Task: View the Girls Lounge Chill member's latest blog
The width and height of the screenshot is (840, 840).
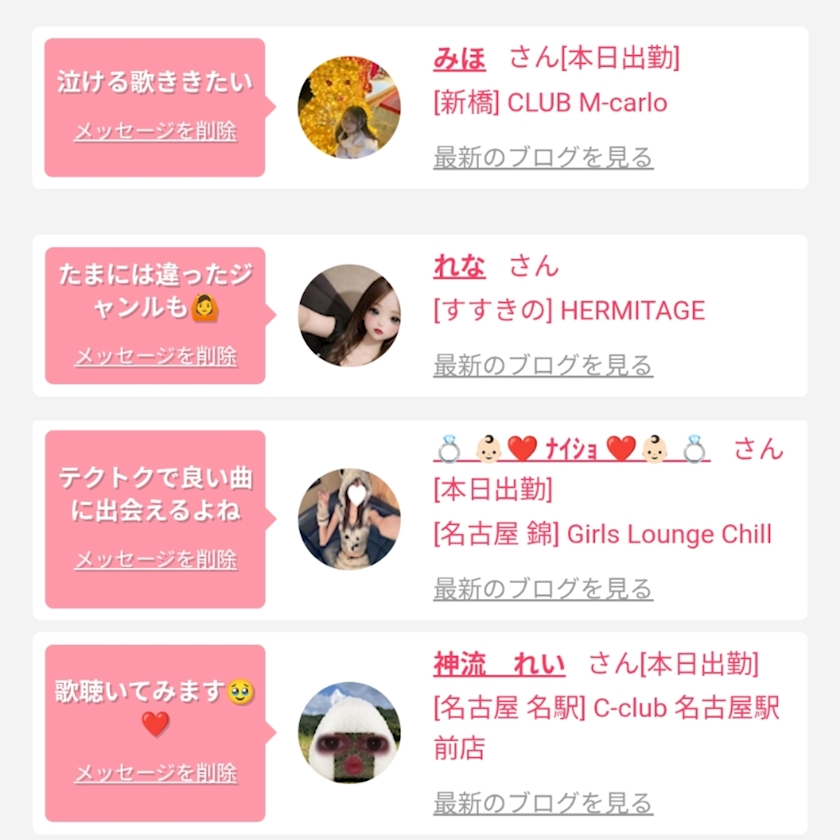Action: click(543, 589)
